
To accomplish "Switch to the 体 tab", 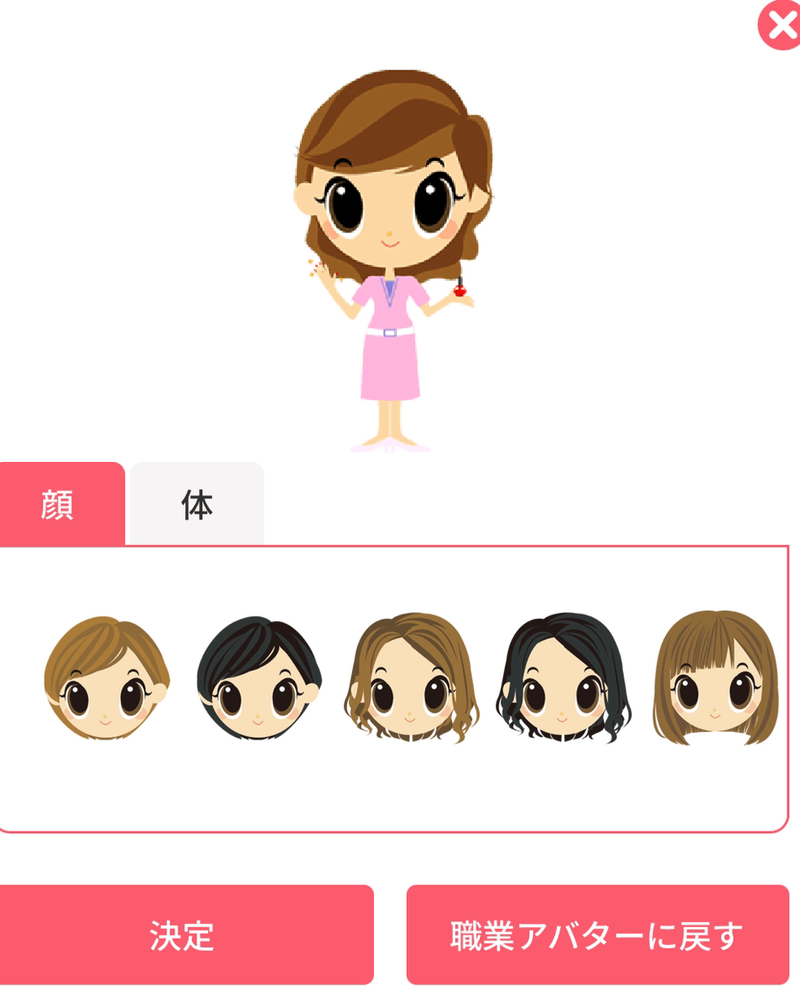I will [x=196, y=505].
